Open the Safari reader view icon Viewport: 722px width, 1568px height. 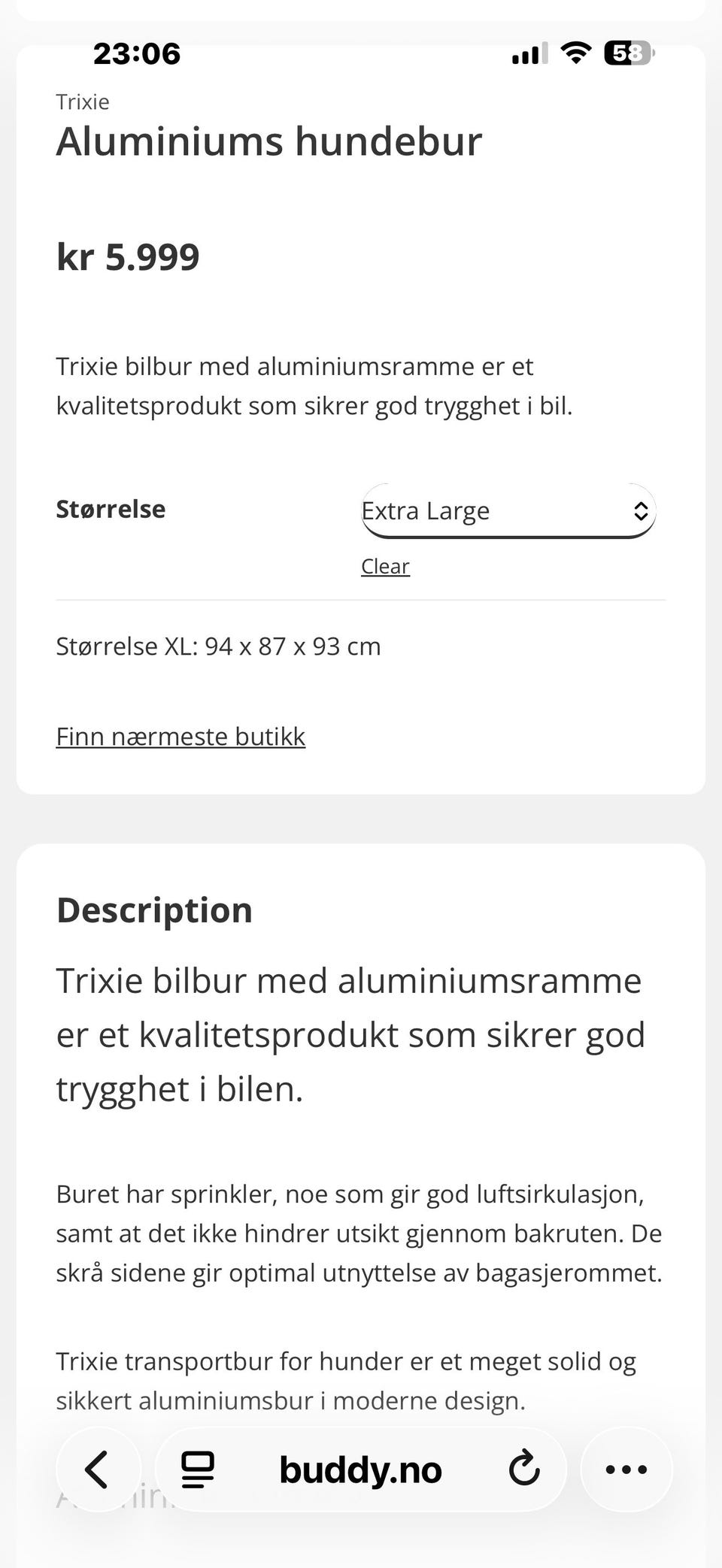point(197,1470)
